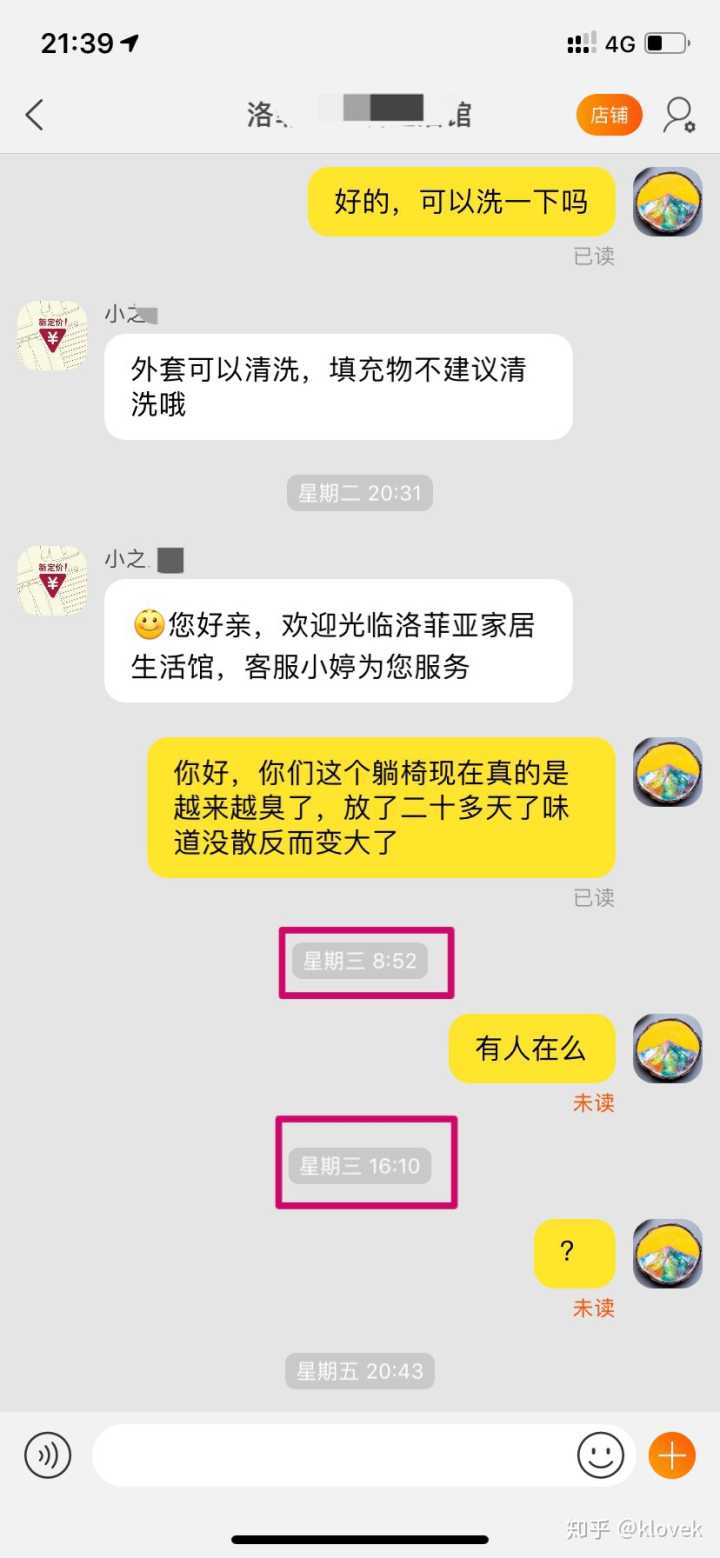Tap the message text input field

330,1455
